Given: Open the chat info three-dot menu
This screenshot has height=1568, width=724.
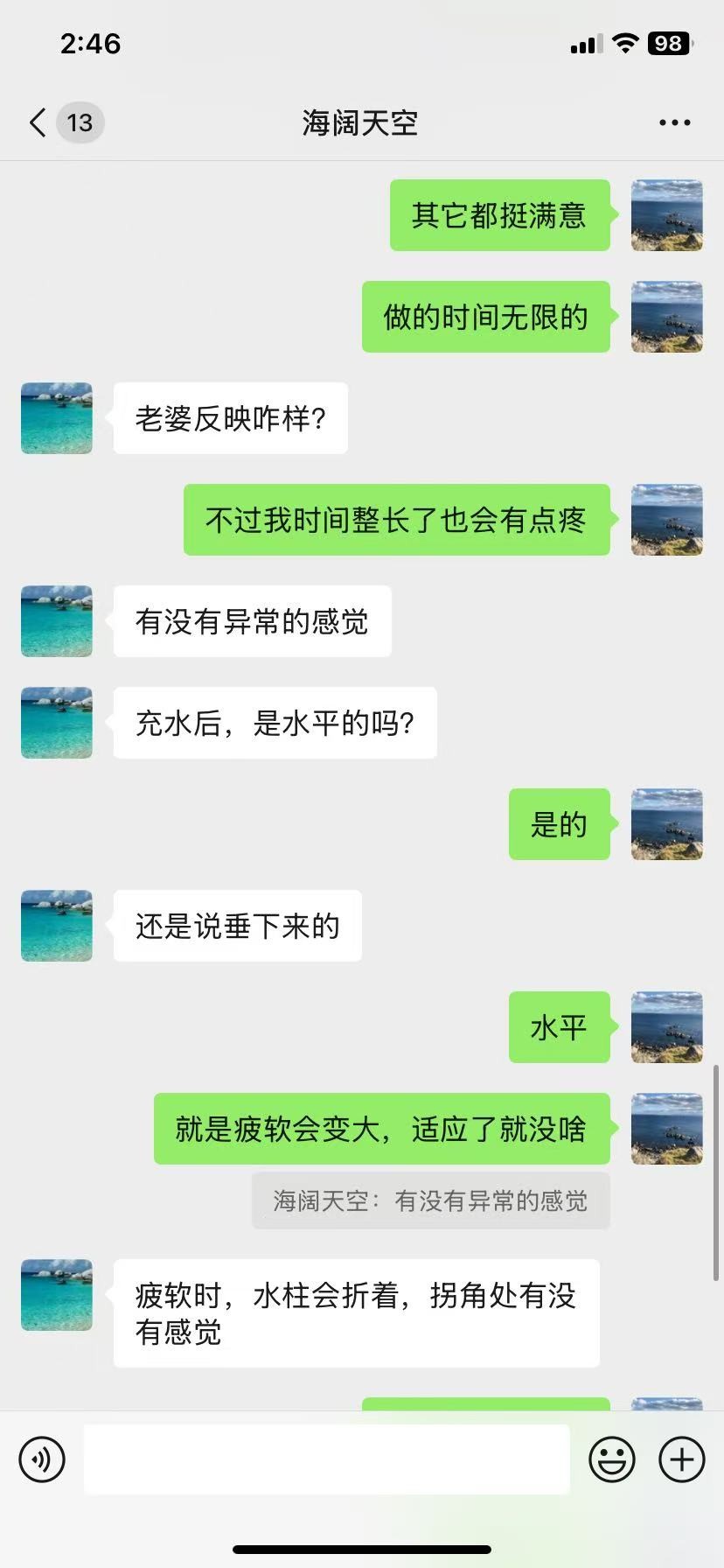Looking at the screenshot, I should 674,123.
